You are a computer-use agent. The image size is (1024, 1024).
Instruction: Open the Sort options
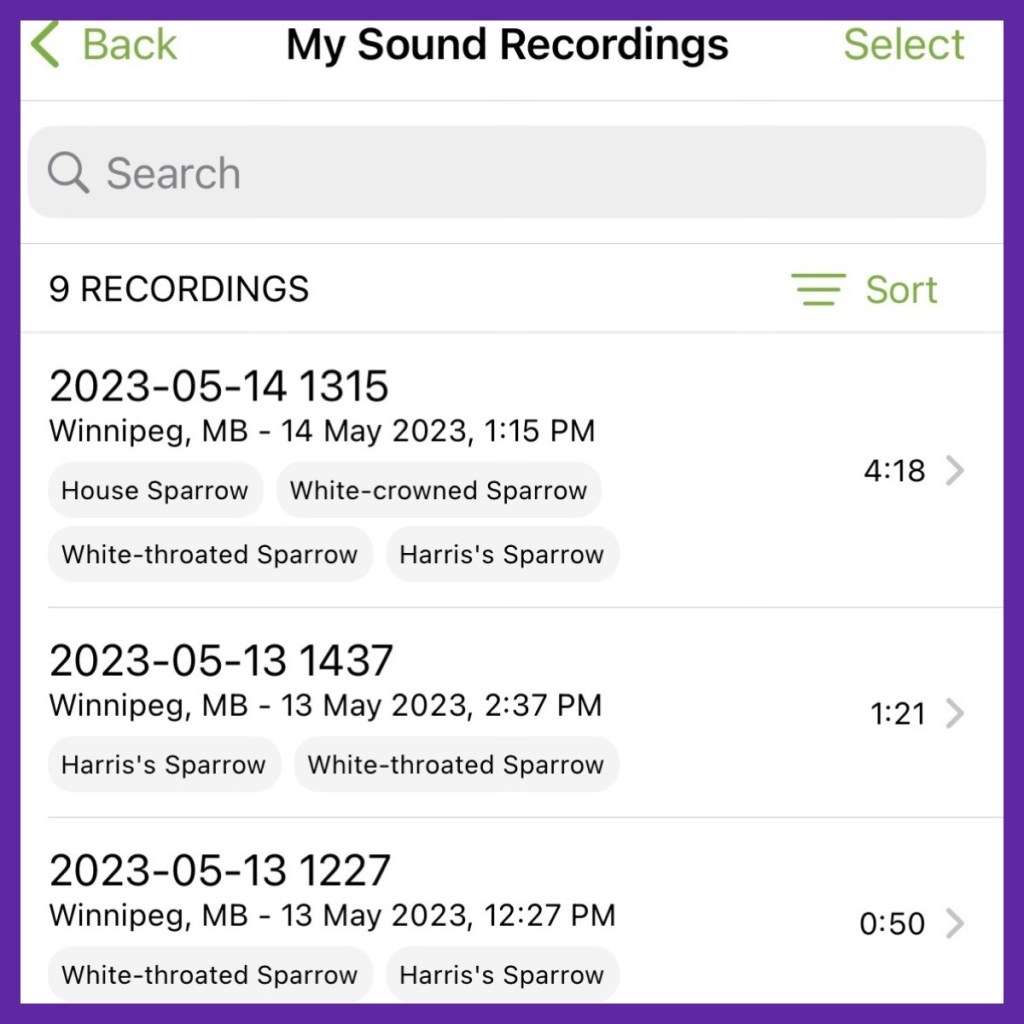coord(866,290)
